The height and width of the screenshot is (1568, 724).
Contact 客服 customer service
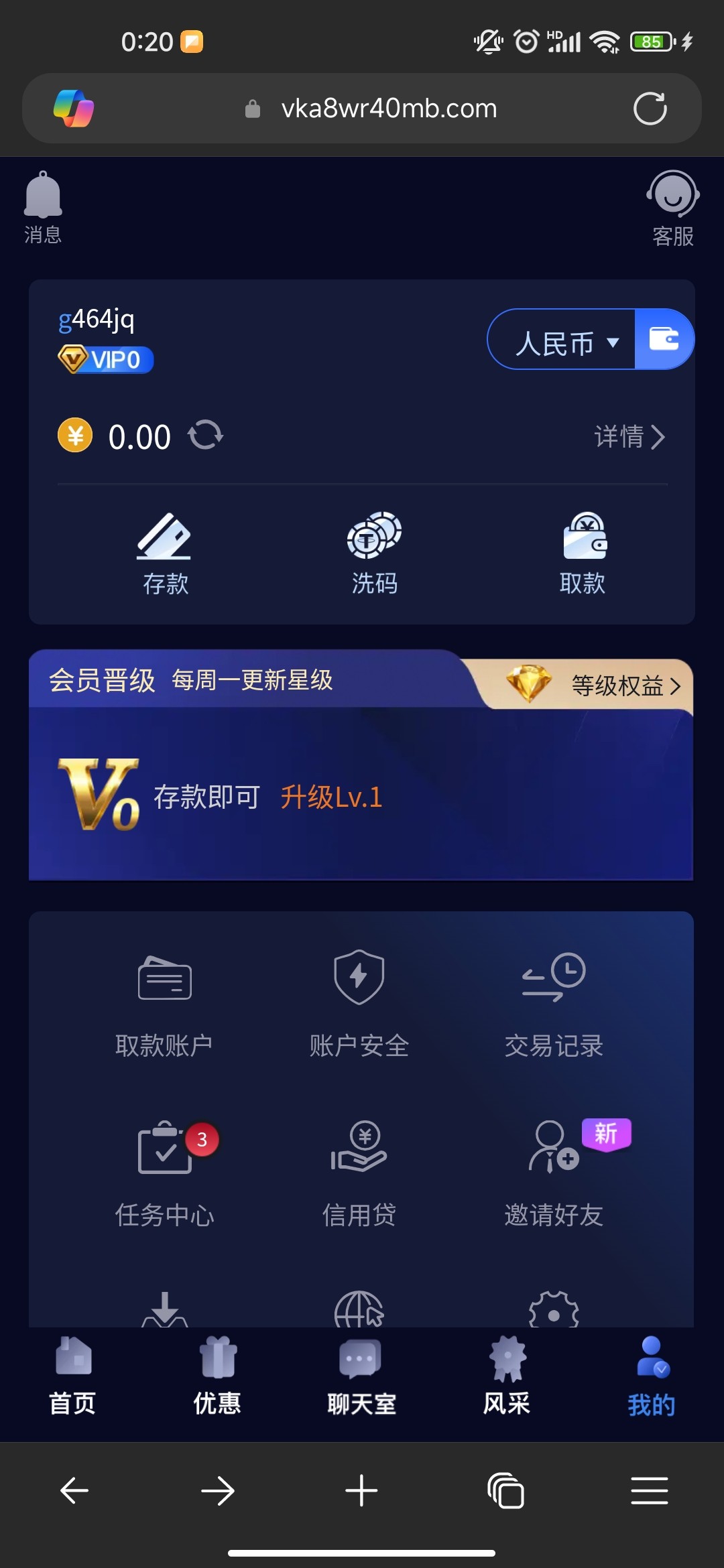click(x=672, y=208)
